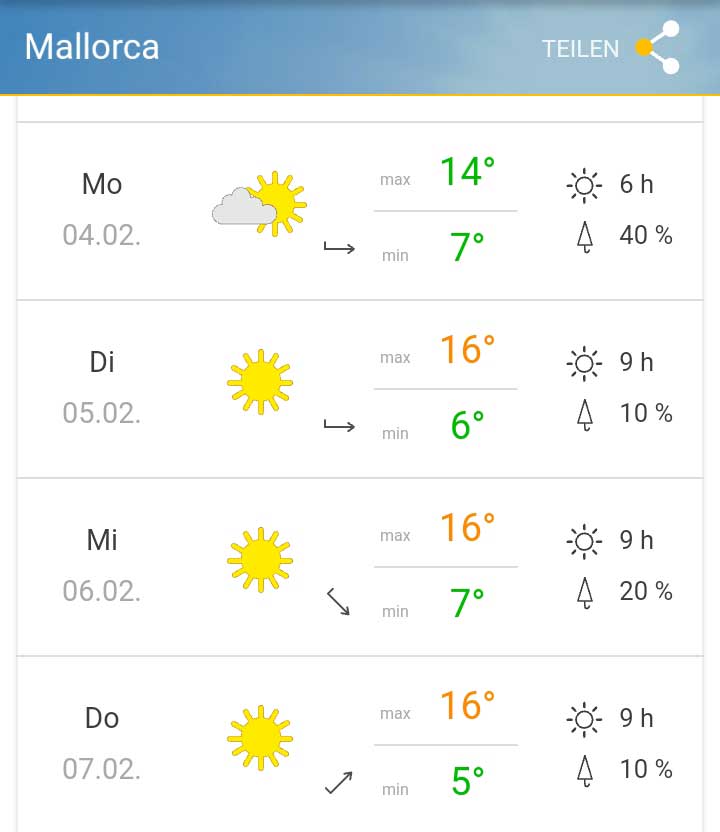Tap the sunshine duration icon next to 9 h
The width and height of the screenshot is (720, 832).
click(x=583, y=362)
